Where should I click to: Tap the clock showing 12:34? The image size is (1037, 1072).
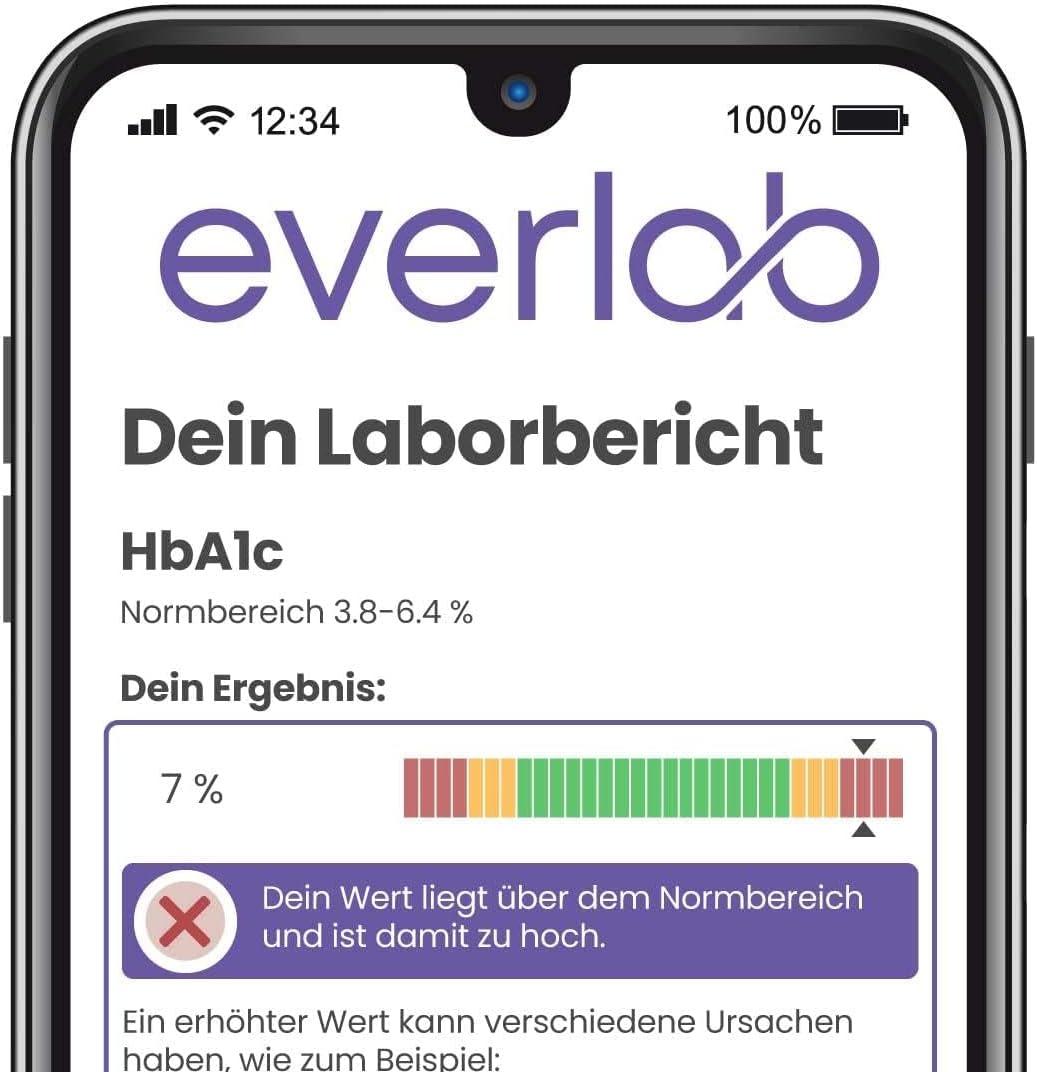[x=295, y=121]
